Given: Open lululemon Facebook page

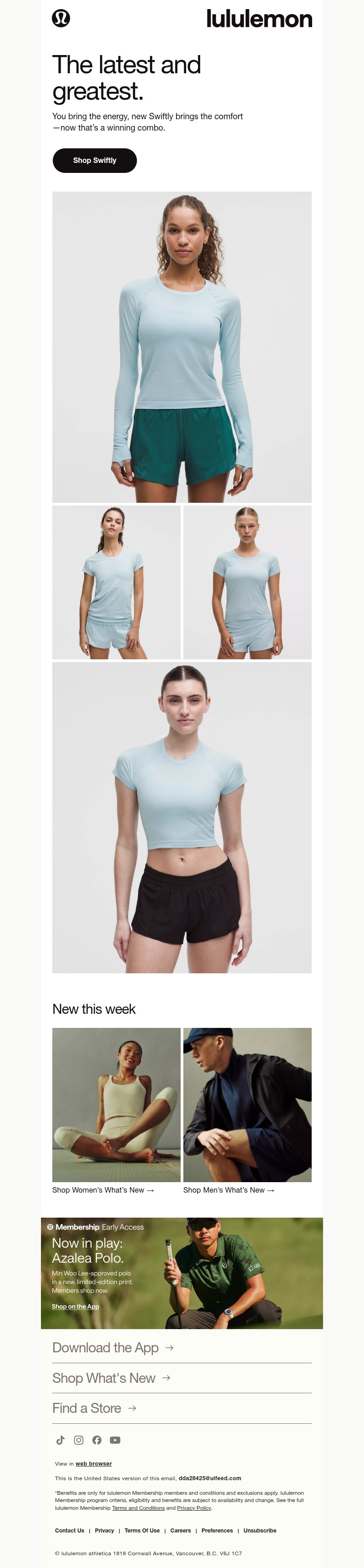Looking at the screenshot, I should [97, 1440].
